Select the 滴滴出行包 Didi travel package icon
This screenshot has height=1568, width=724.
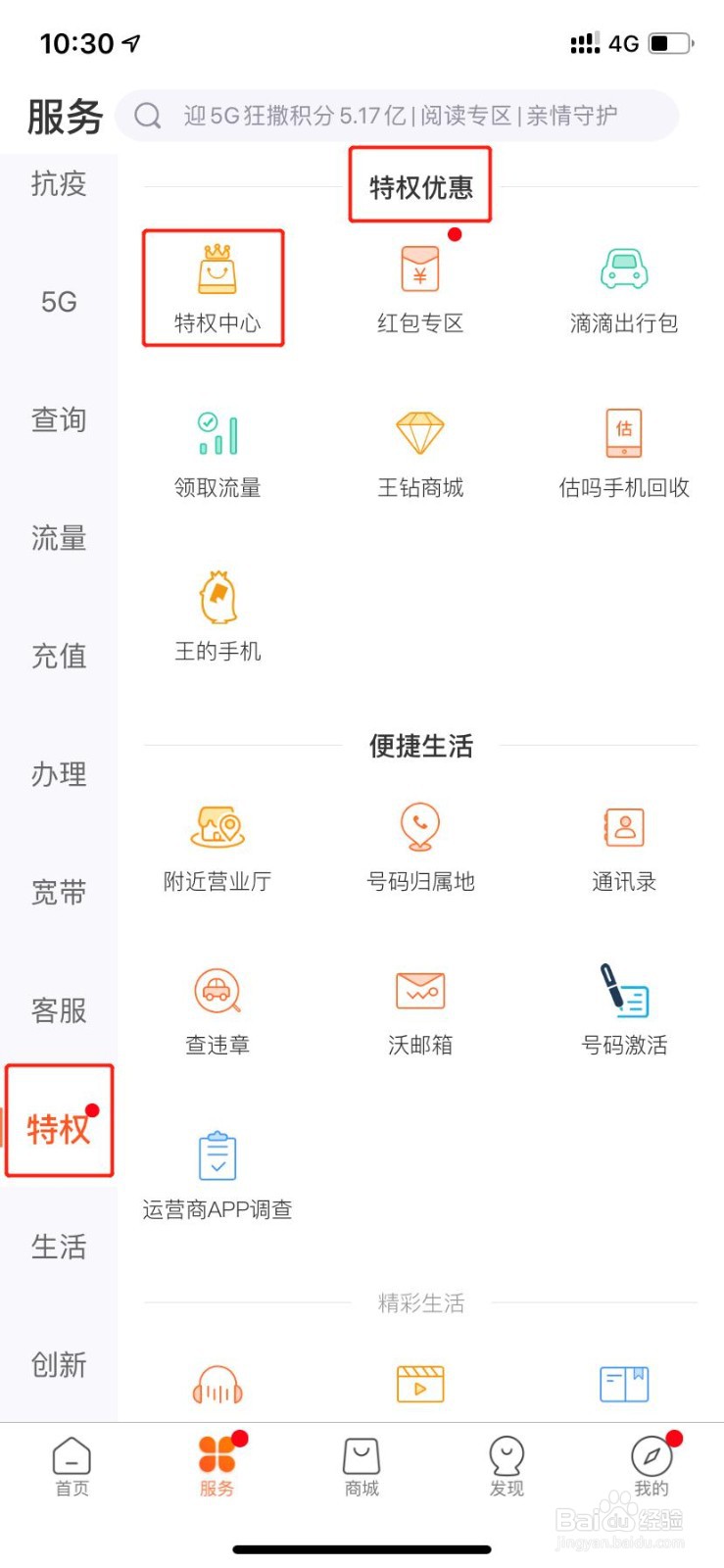[x=623, y=284]
